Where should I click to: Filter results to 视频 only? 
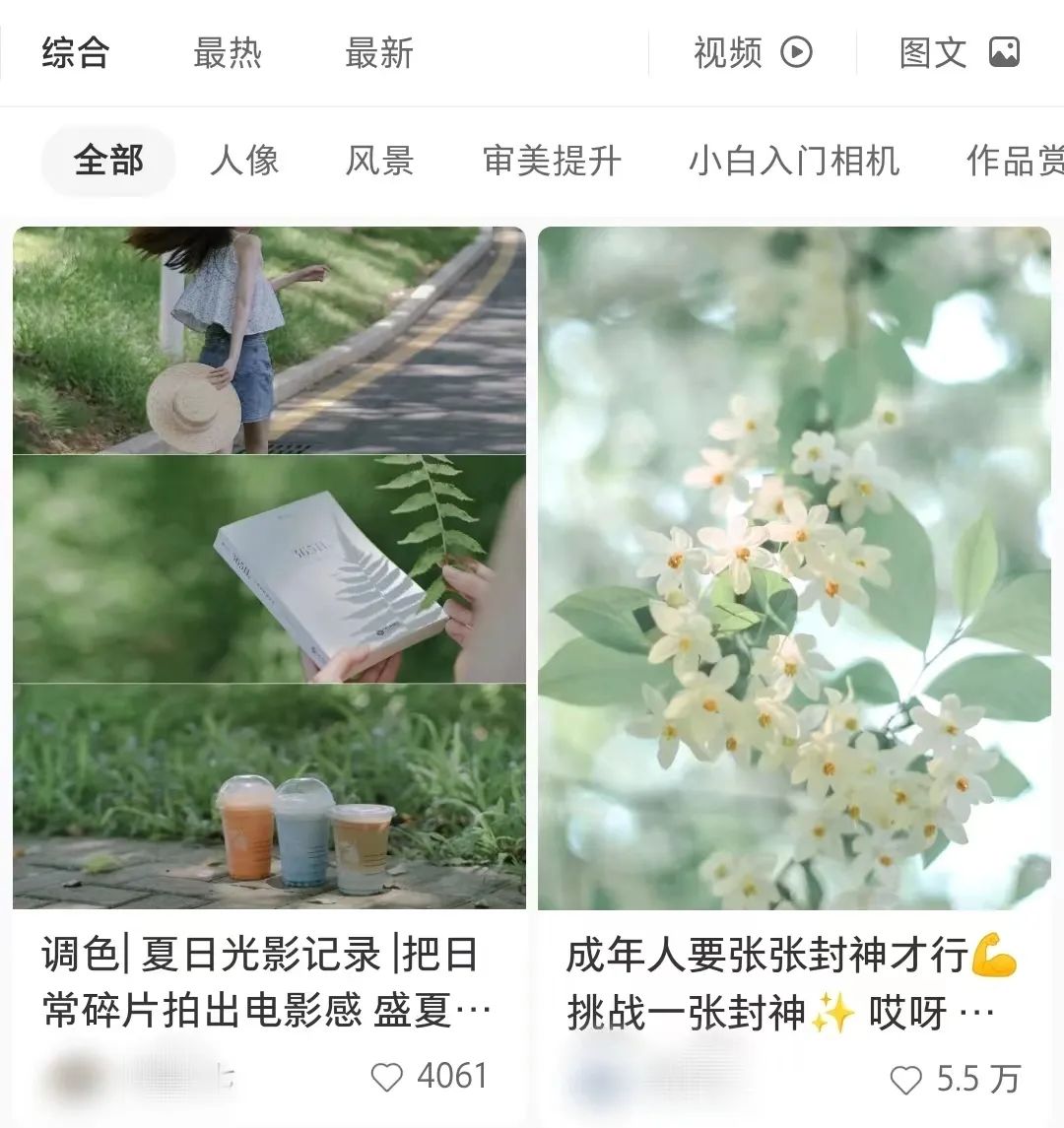752,53
